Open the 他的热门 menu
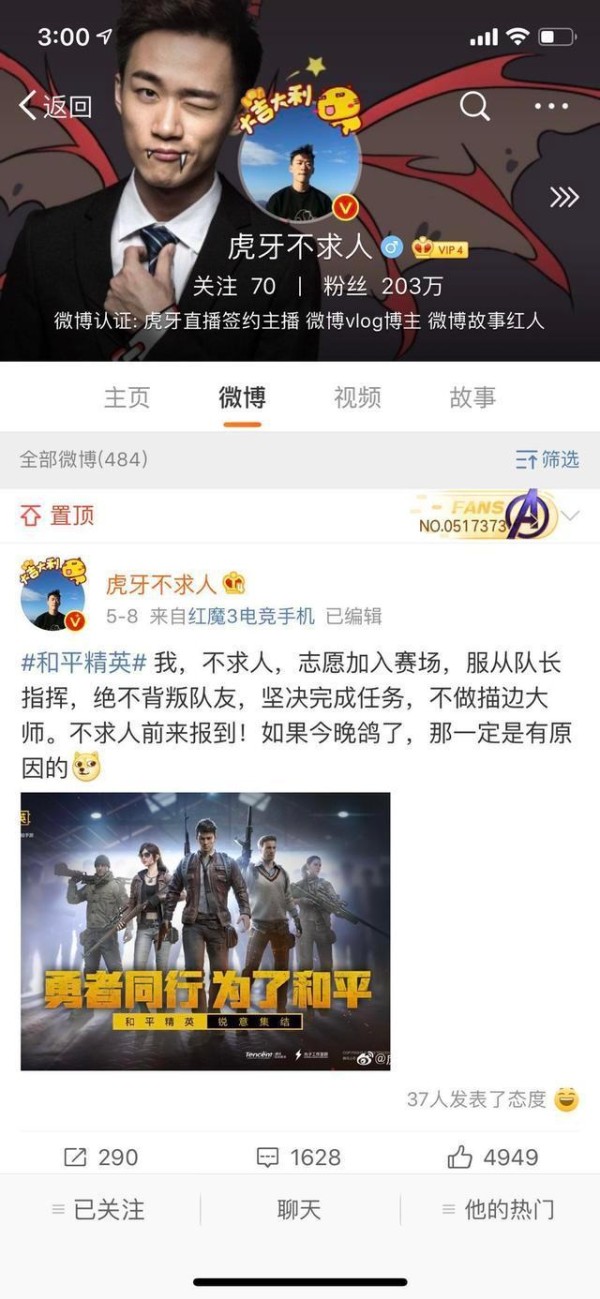 click(x=499, y=1210)
